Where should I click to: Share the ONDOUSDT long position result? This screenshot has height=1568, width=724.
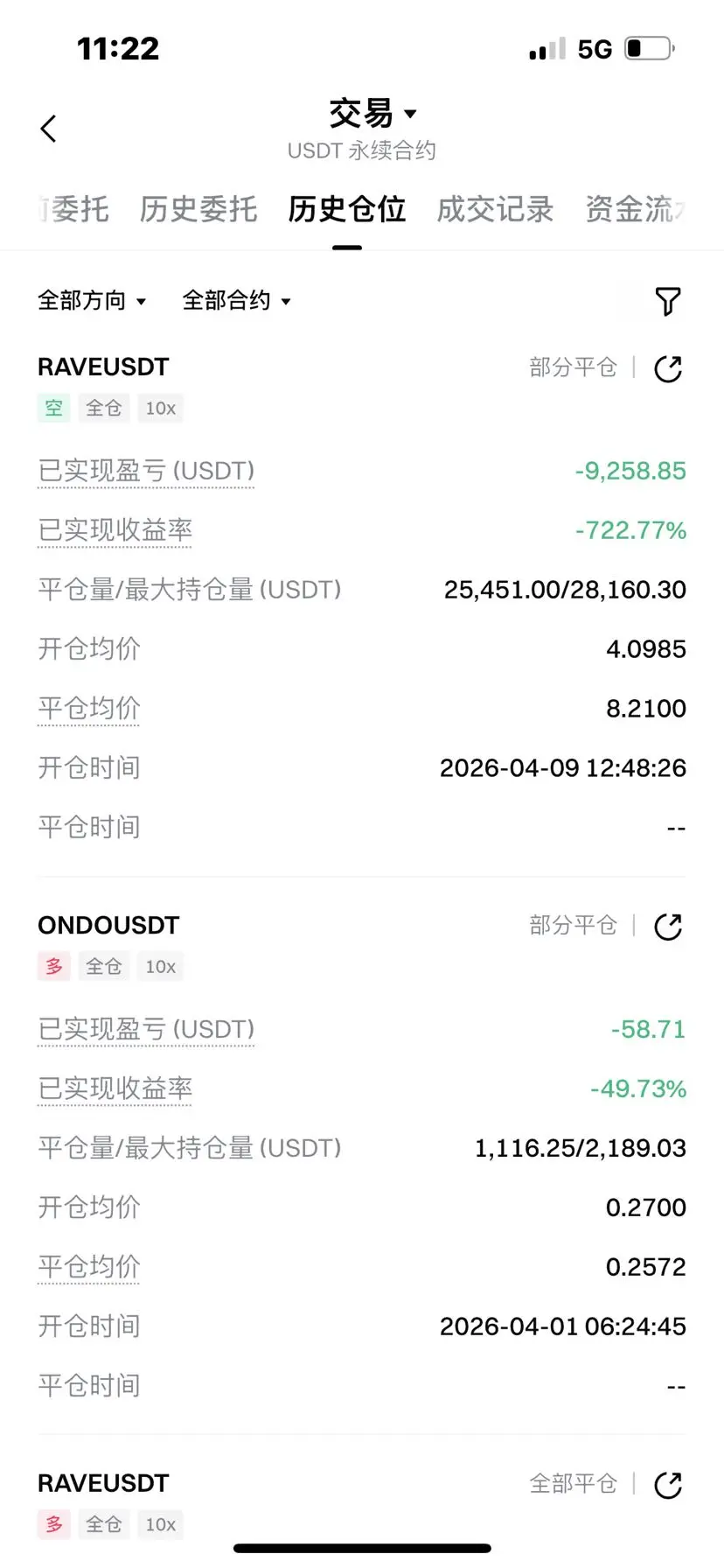(668, 927)
